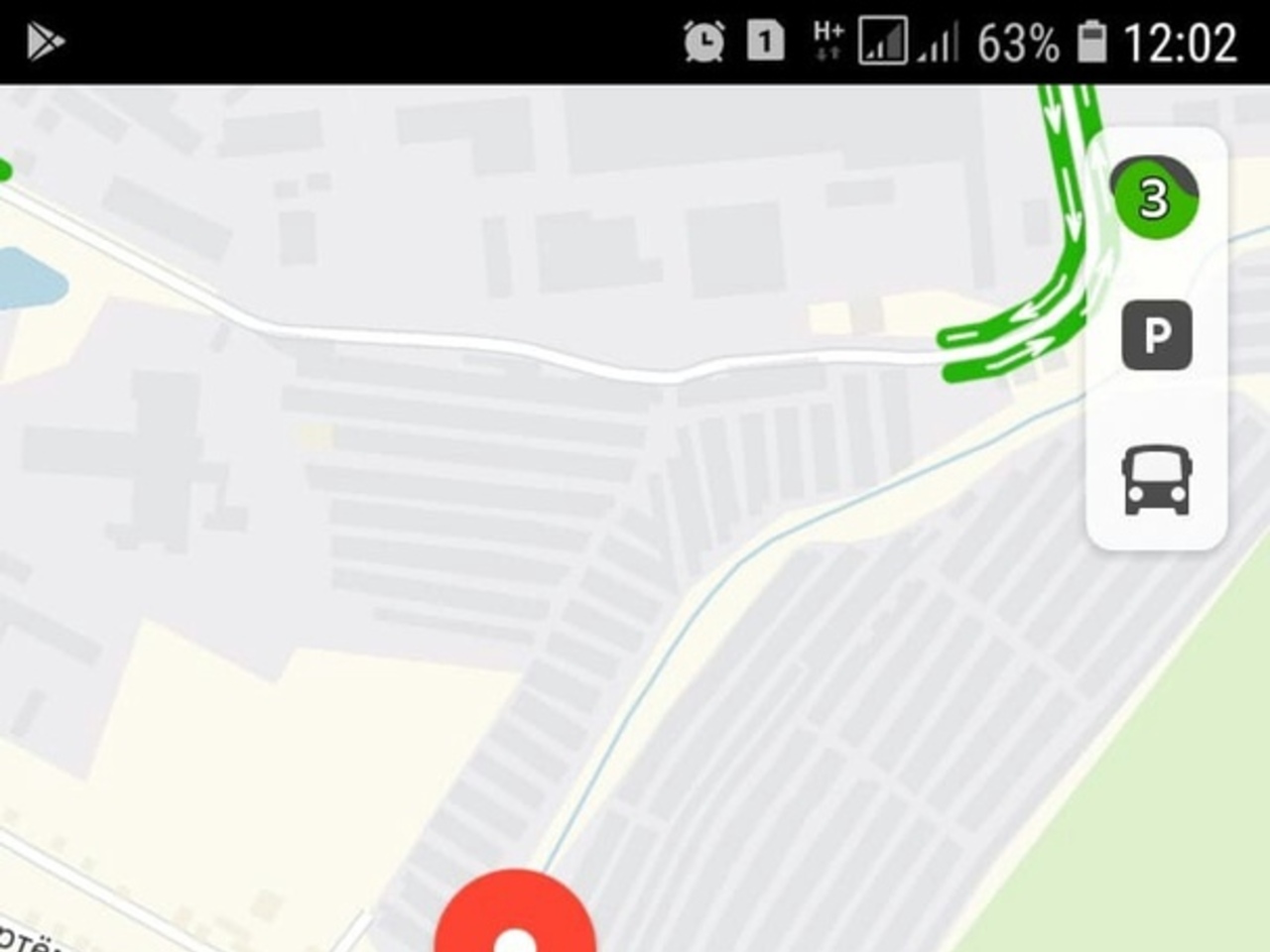Show parking on the map
The image size is (1270, 952).
[x=1156, y=335]
